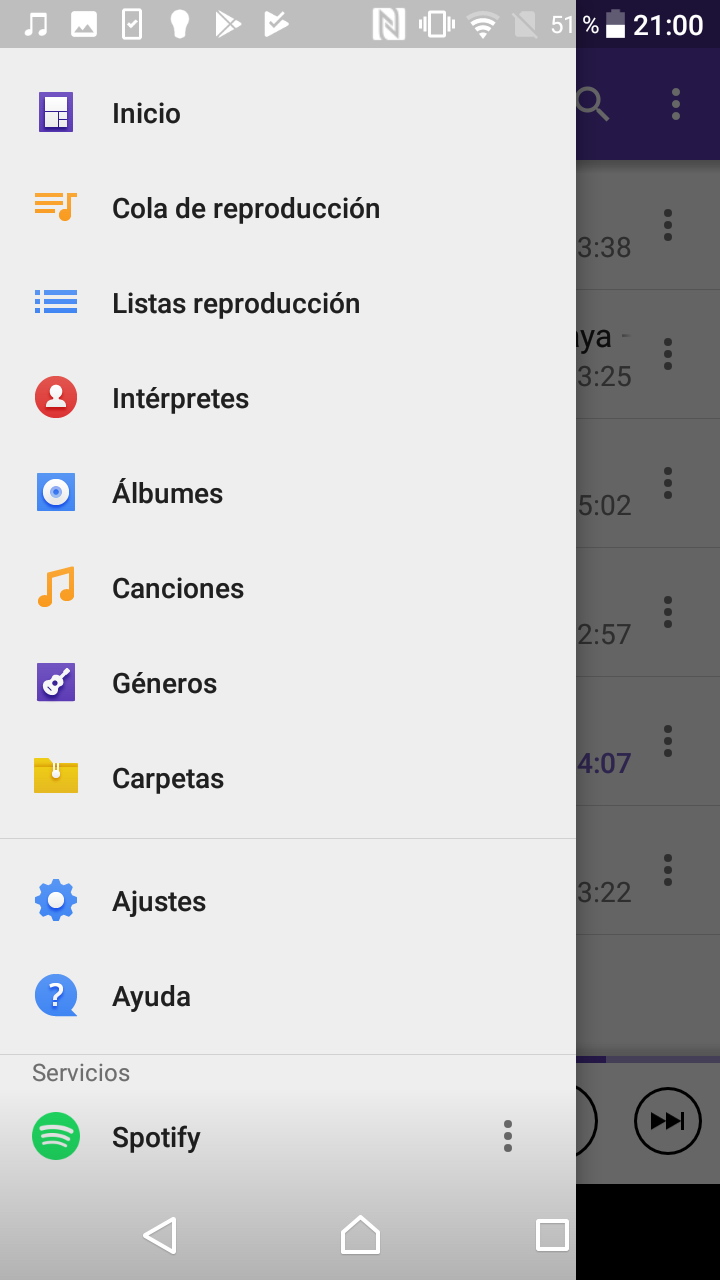
Task: Open the app bar overflow menu
Action: [x=676, y=103]
